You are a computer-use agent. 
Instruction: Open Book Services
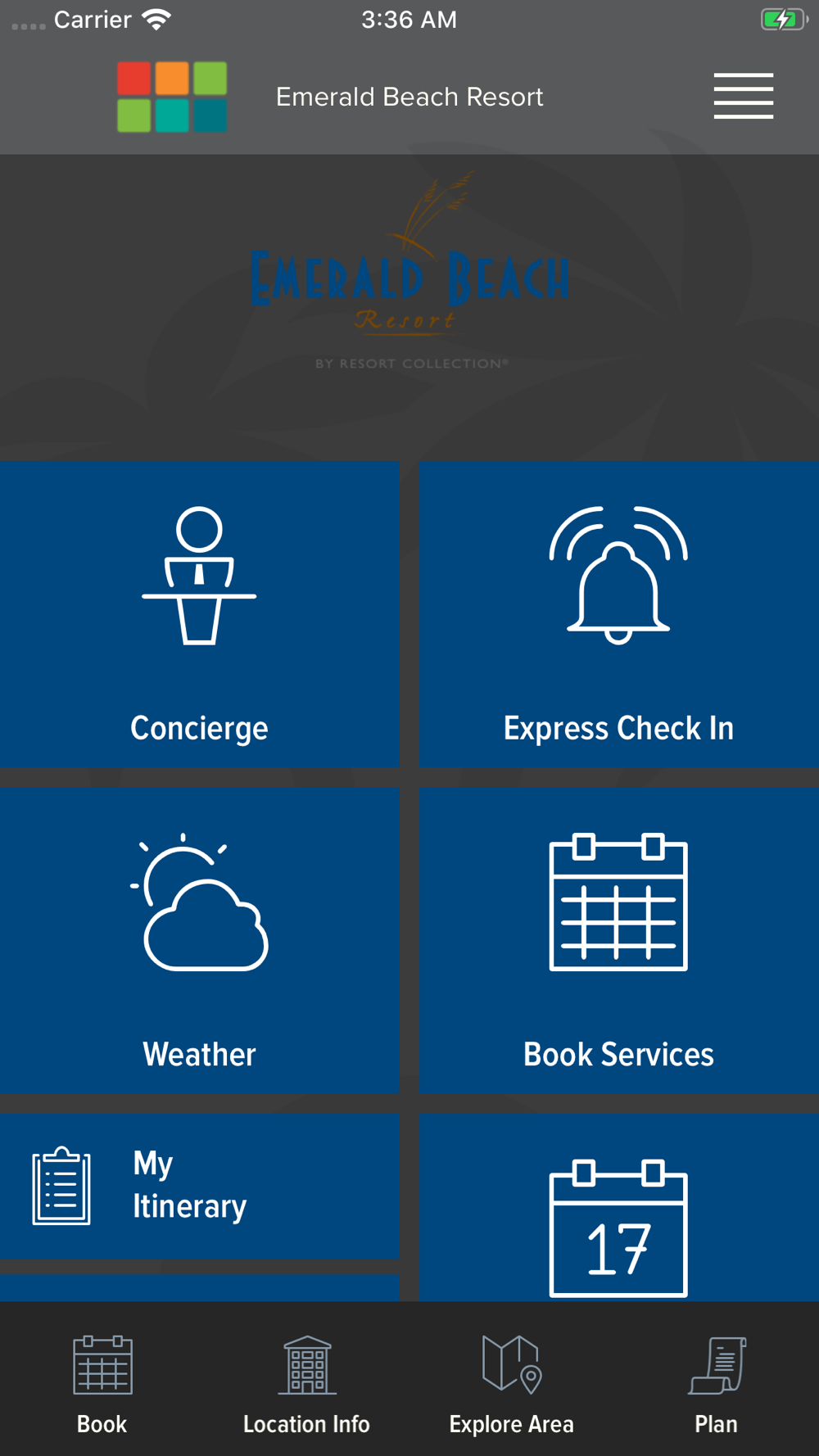coord(619,940)
